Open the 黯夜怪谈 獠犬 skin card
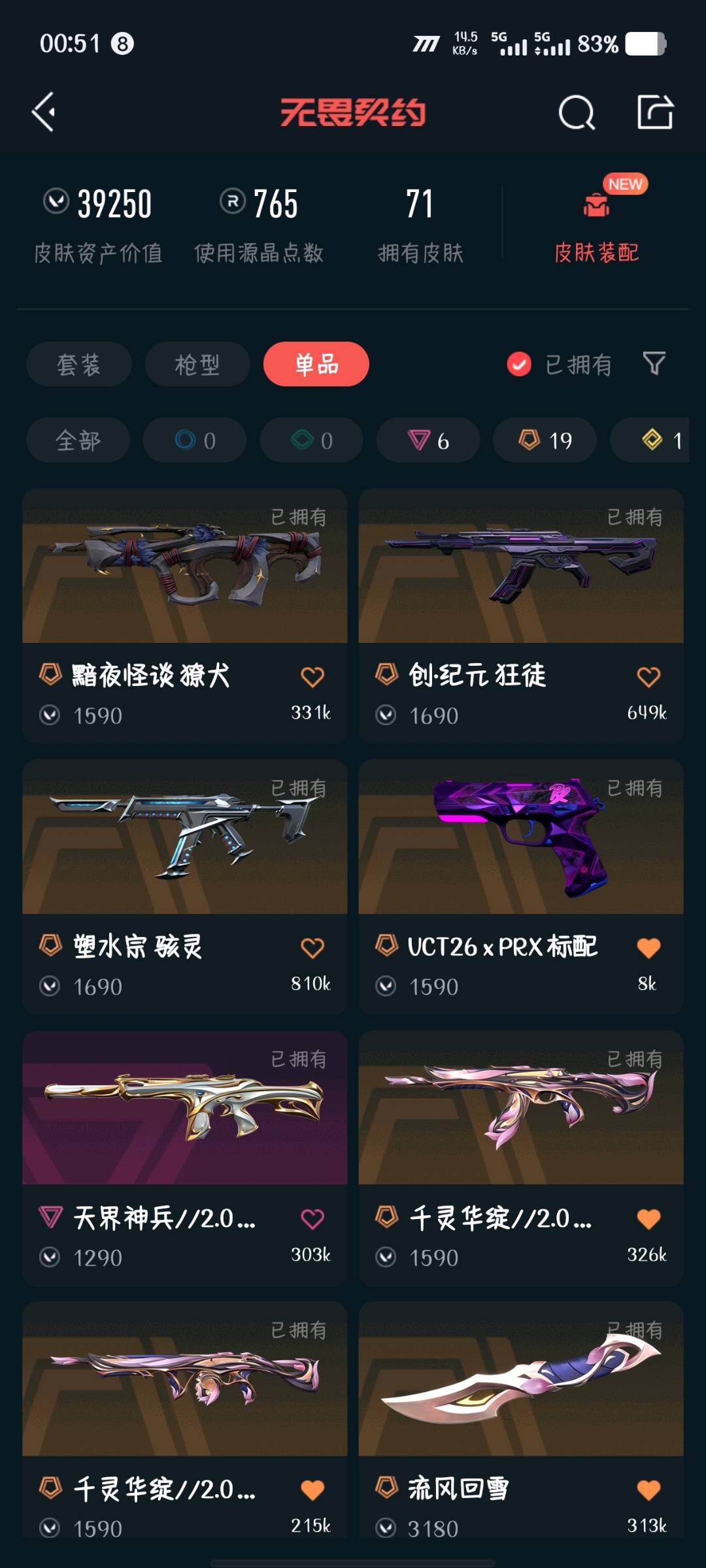 point(184,567)
